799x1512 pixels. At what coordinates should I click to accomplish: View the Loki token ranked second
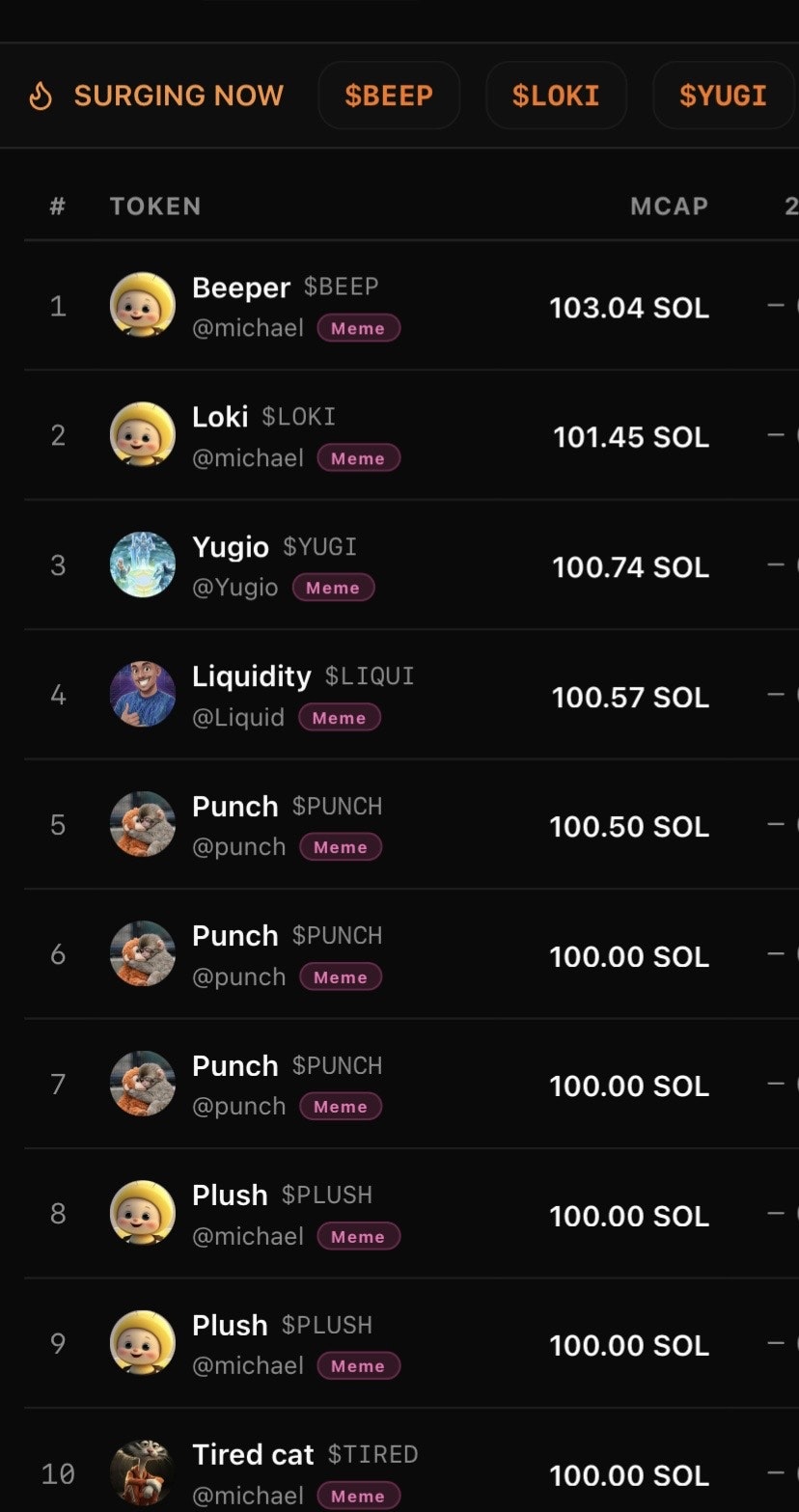pyautogui.click(x=220, y=417)
